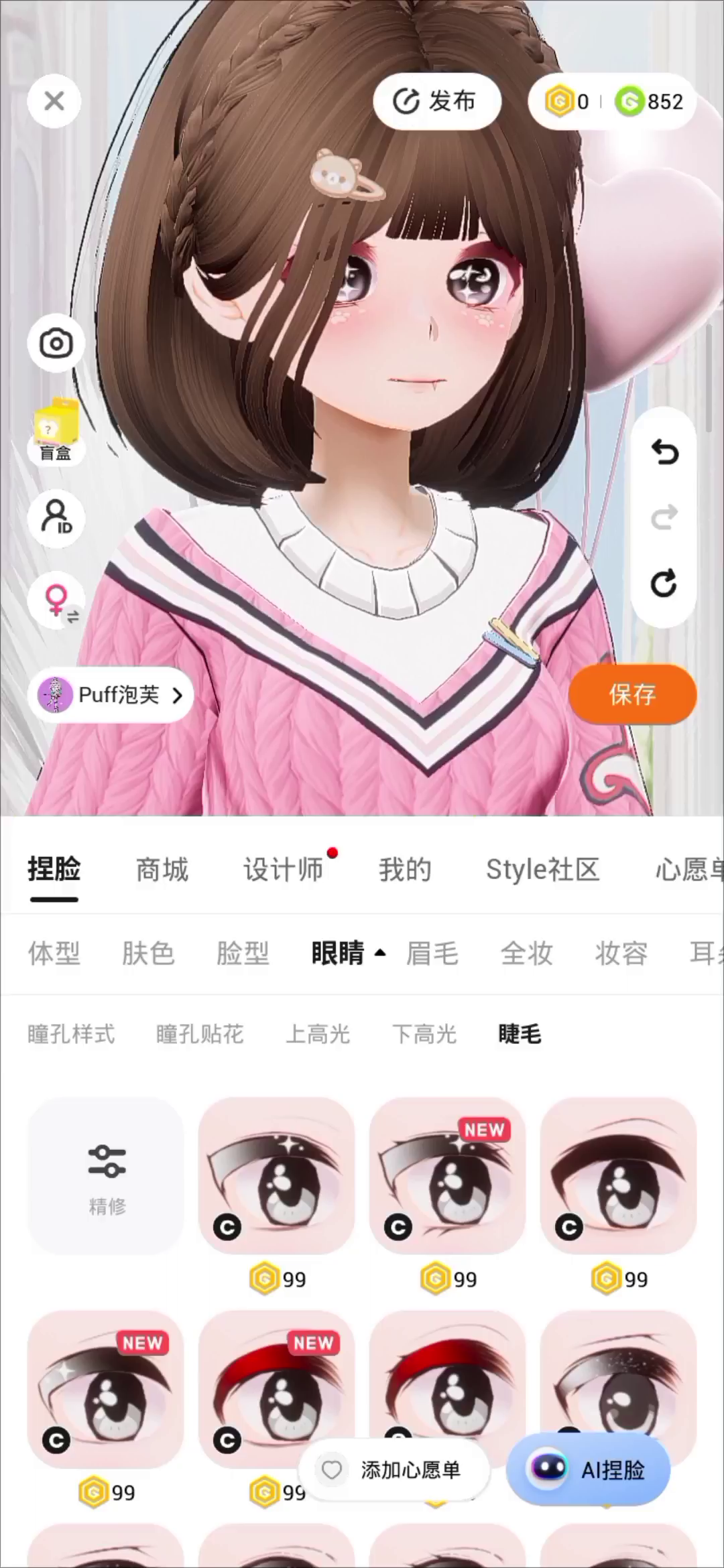Switch to the 设计师 tab
Image resolution: width=724 pixels, height=1568 pixels.
(283, 870)
